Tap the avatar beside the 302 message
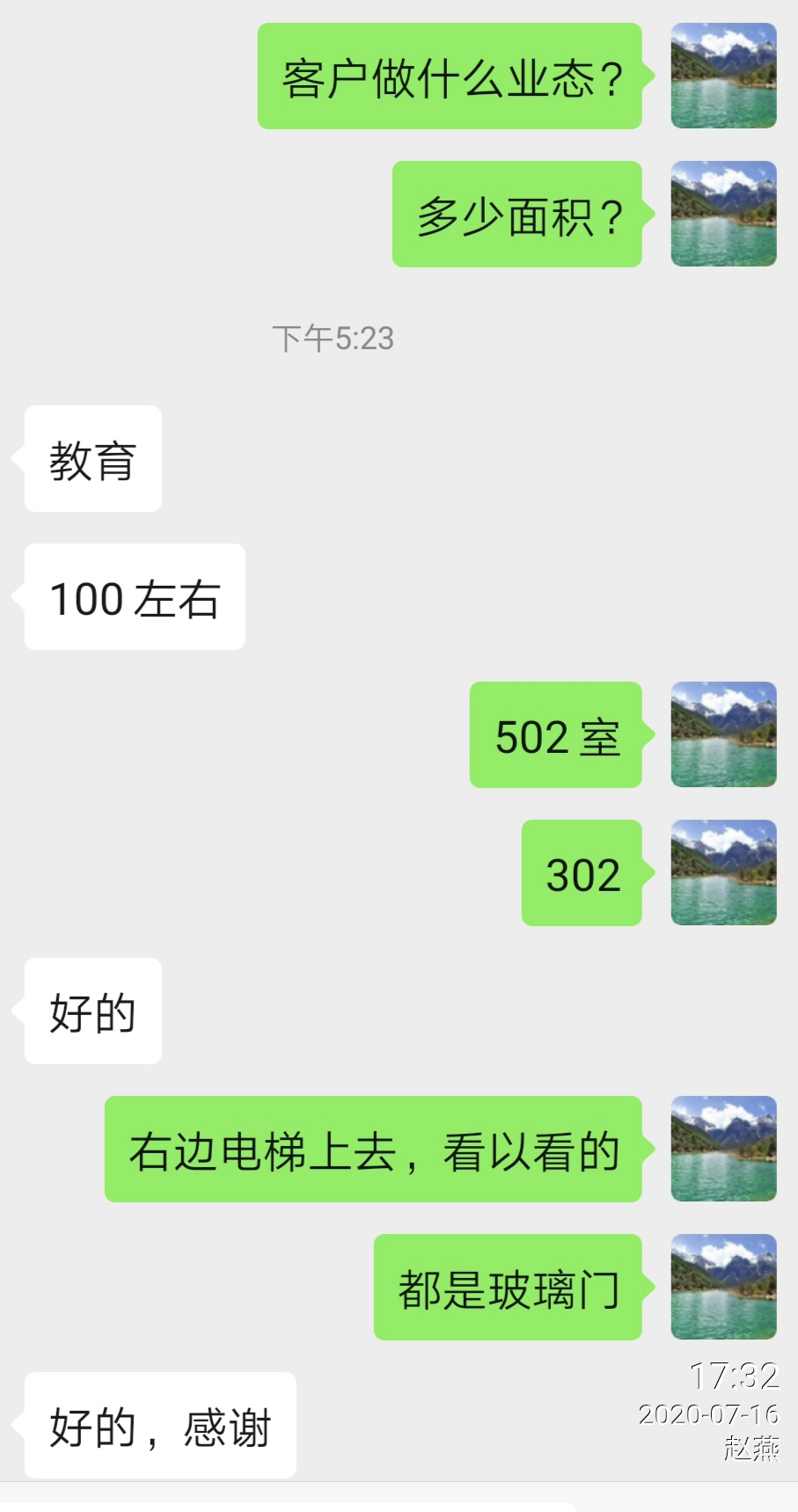Viewport: 798px width, 1512px height. pos(723,873)
